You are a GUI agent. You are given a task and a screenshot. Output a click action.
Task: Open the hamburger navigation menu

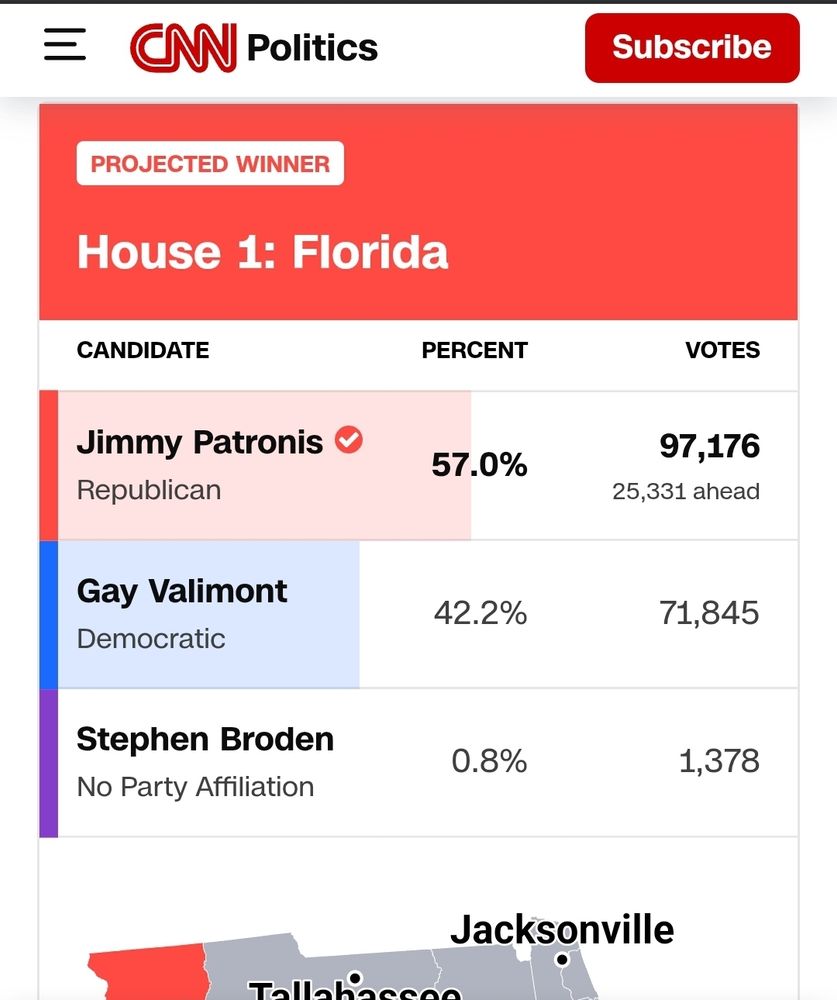(64, 44)
